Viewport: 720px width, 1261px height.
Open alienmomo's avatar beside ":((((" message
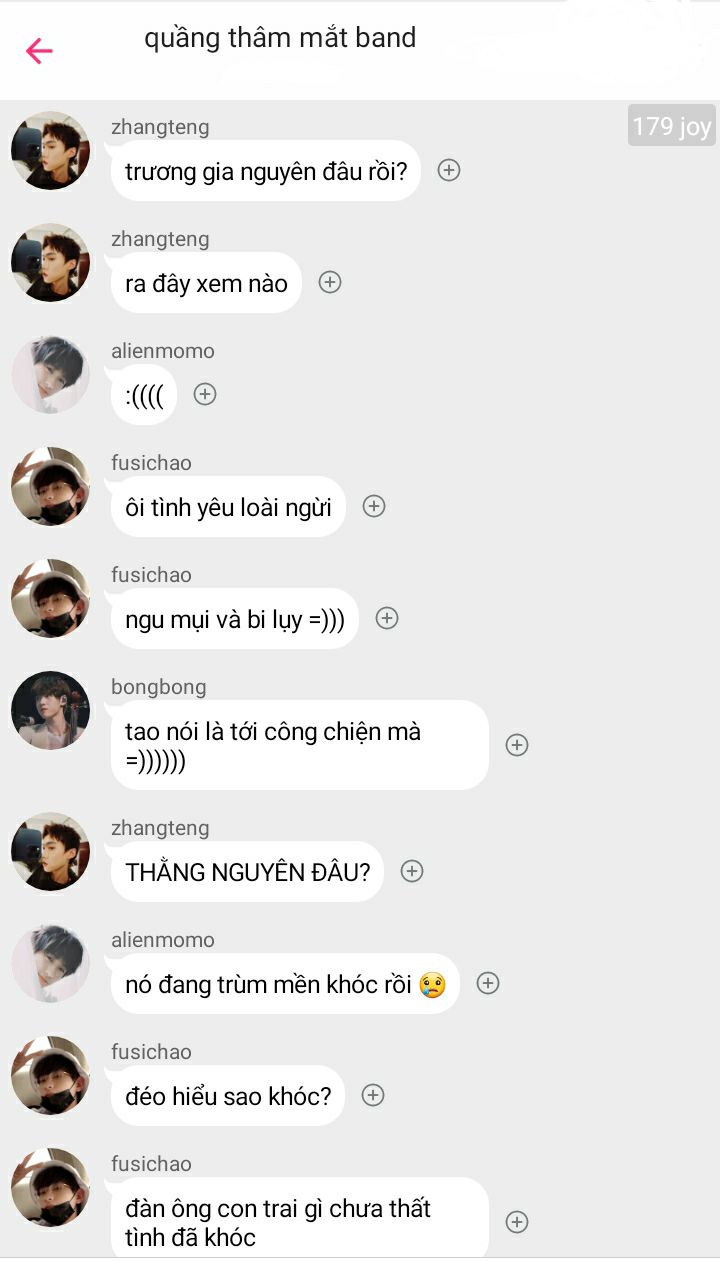pyautogui.click(x=50, y=374)
